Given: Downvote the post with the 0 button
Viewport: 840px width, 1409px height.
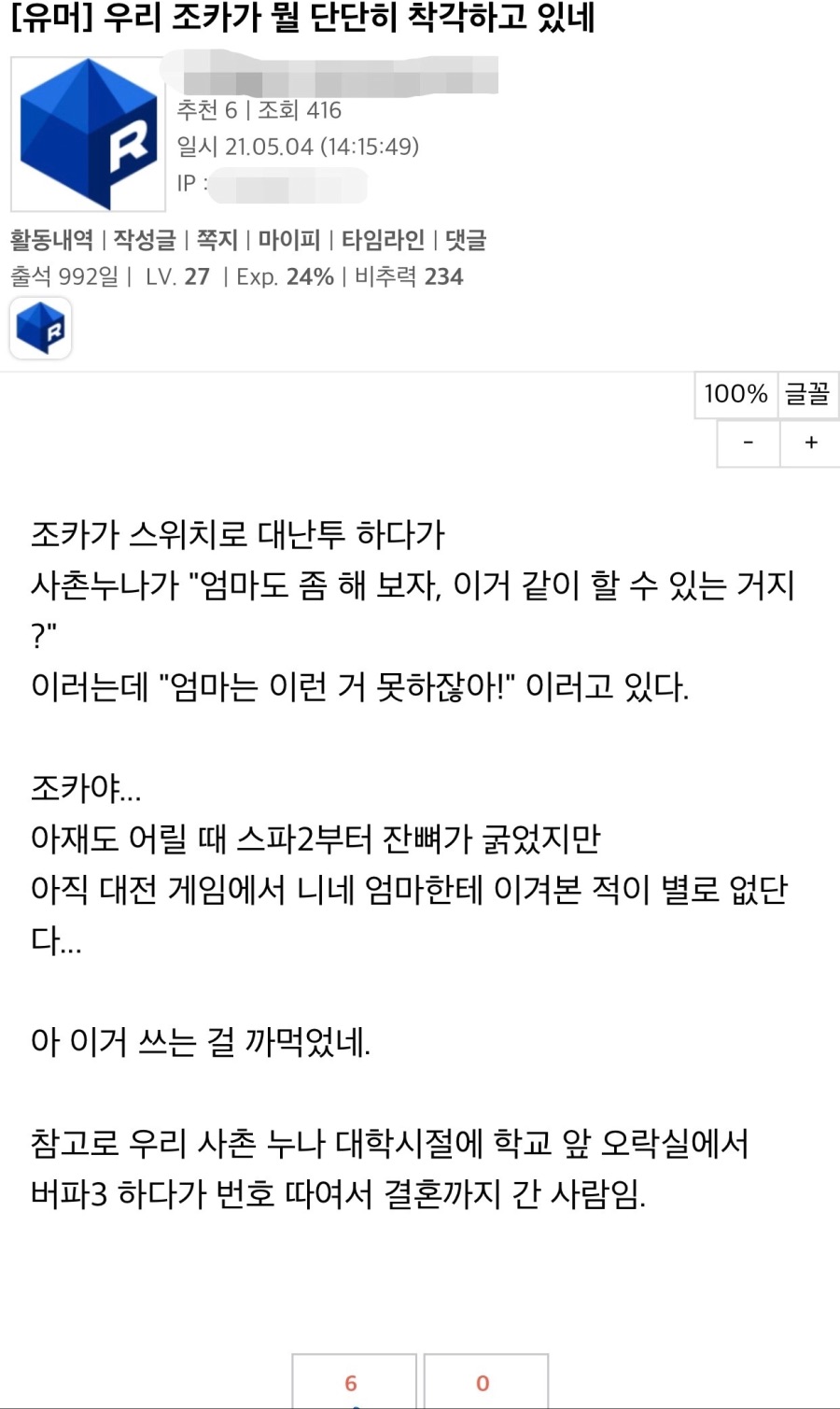Looking at the screenshot, I should tap(485, 1382).
